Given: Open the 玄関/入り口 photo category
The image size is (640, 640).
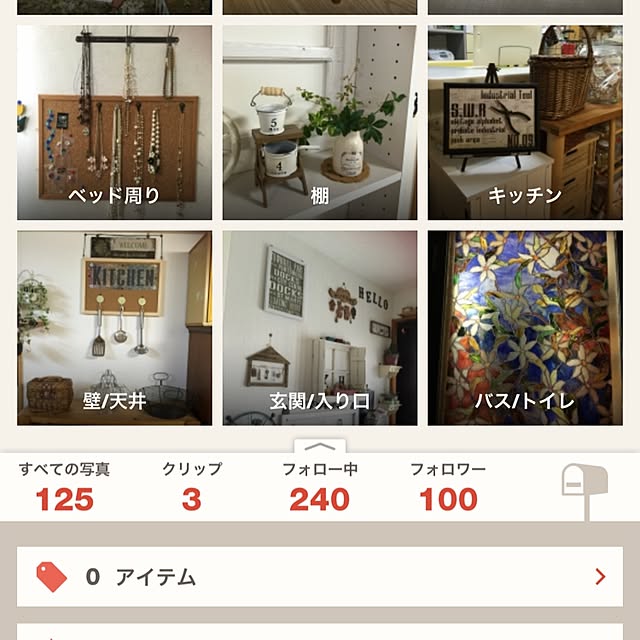Looking at the screenshot, I should 319,328.
